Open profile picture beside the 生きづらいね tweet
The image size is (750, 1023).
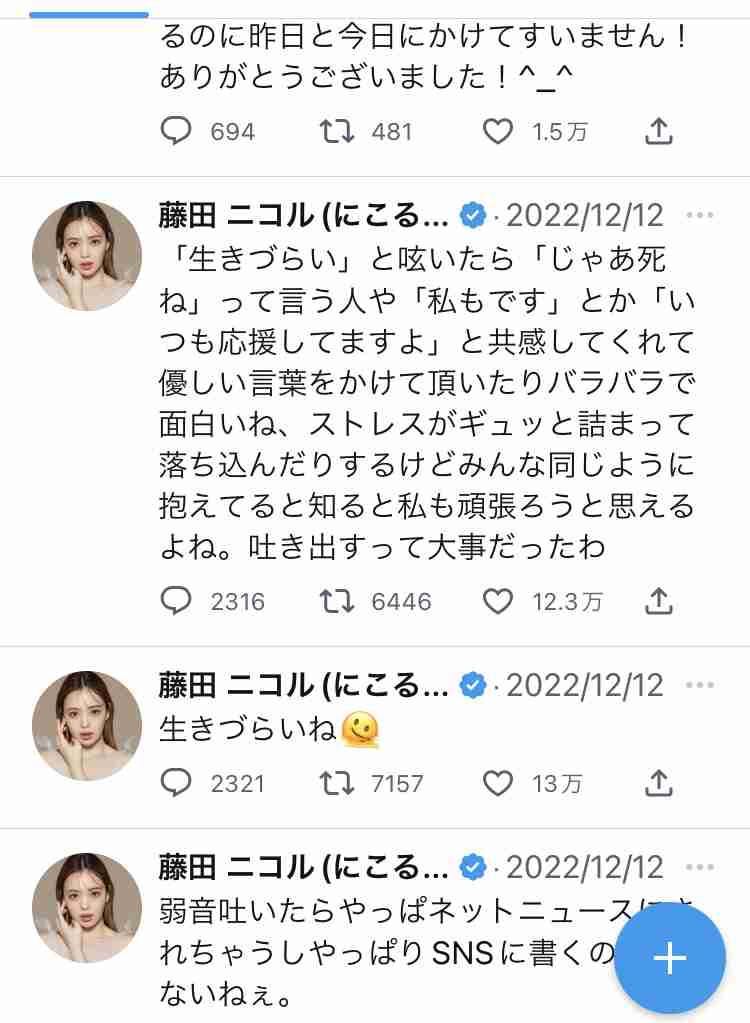pyautogui.click(x=87, y=724)
